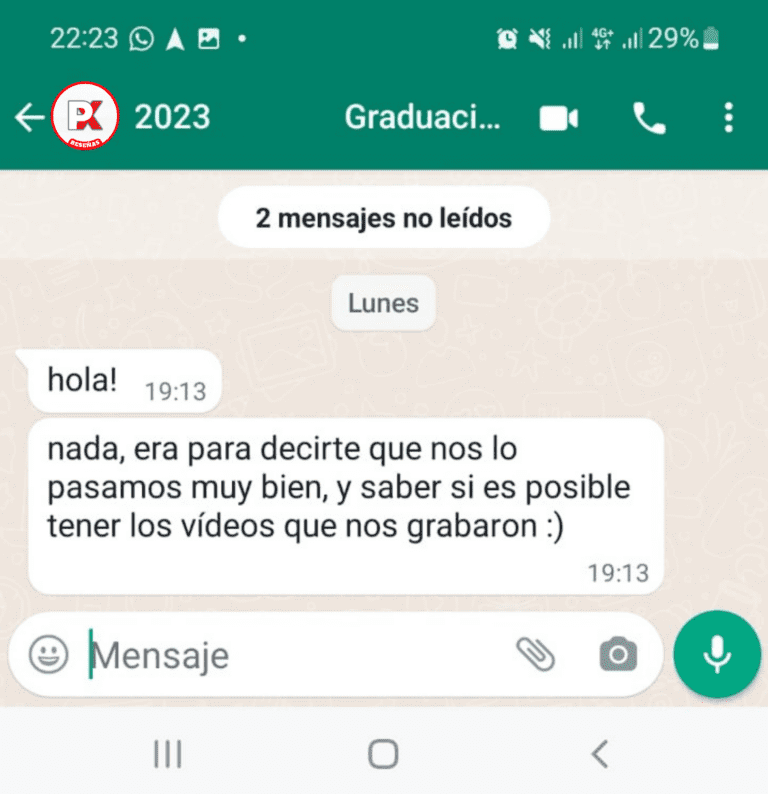This screenshot has width=768, height=794.
Task: Go back to the chat list
Action: 28,118
